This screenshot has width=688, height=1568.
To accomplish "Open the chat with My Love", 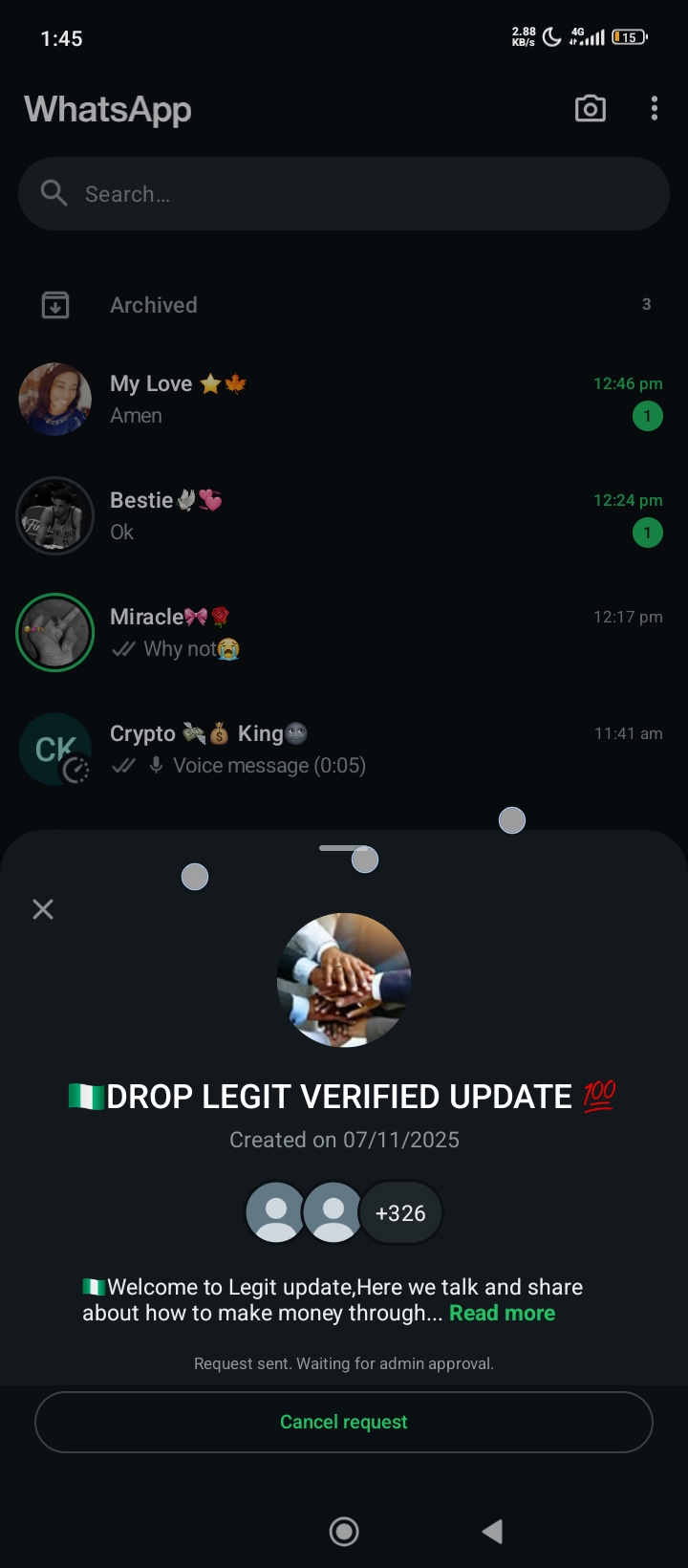I will [382, 400].
